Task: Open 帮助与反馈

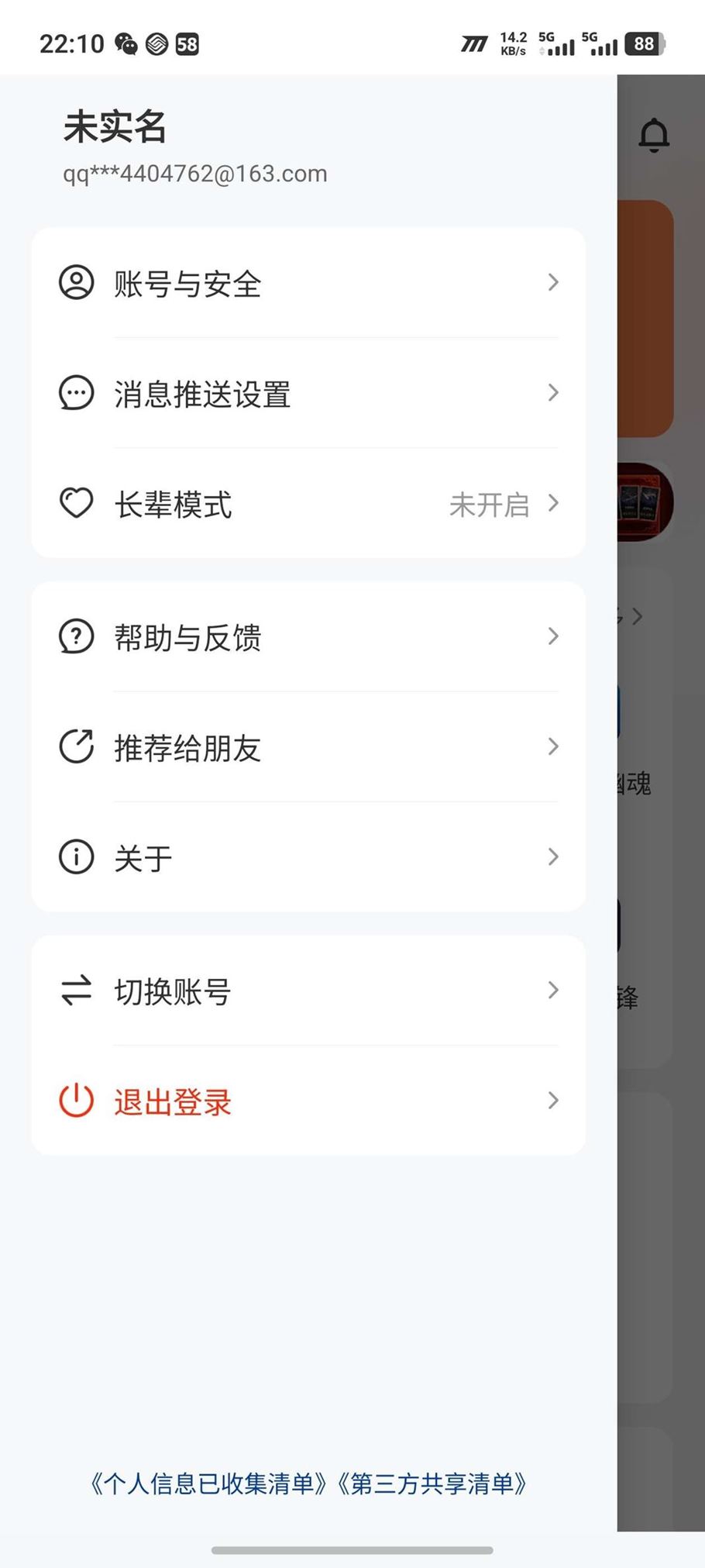Action: (308, 637)
